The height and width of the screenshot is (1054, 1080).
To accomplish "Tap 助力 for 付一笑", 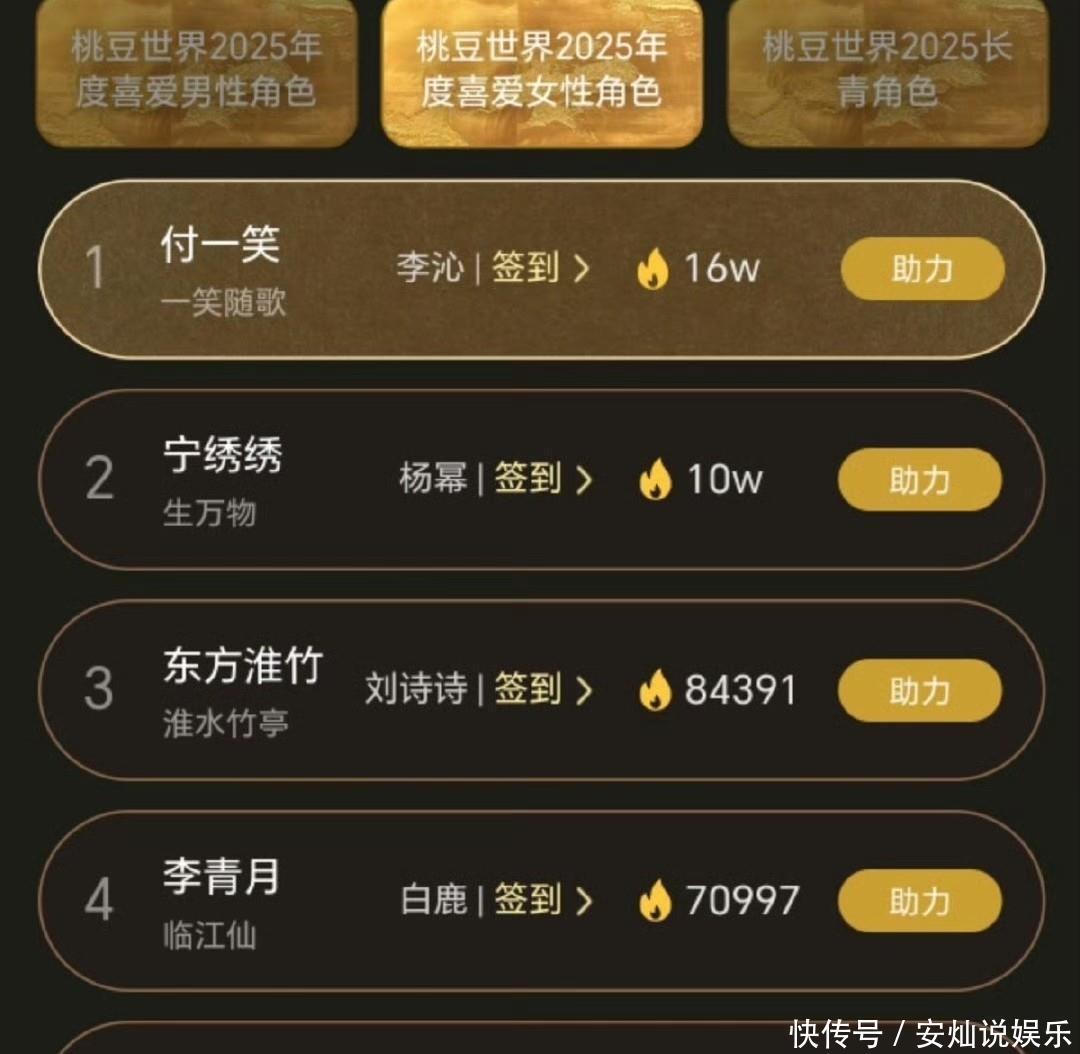I will [921, 269].
